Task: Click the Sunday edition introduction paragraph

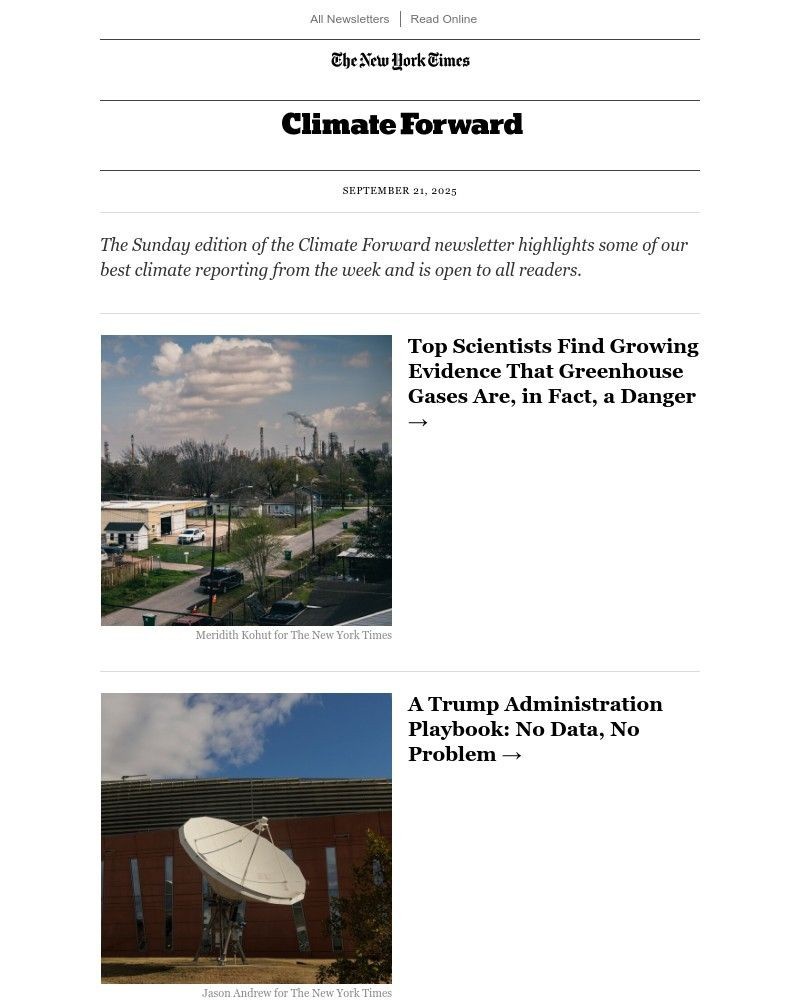Action: coord(395,257)
